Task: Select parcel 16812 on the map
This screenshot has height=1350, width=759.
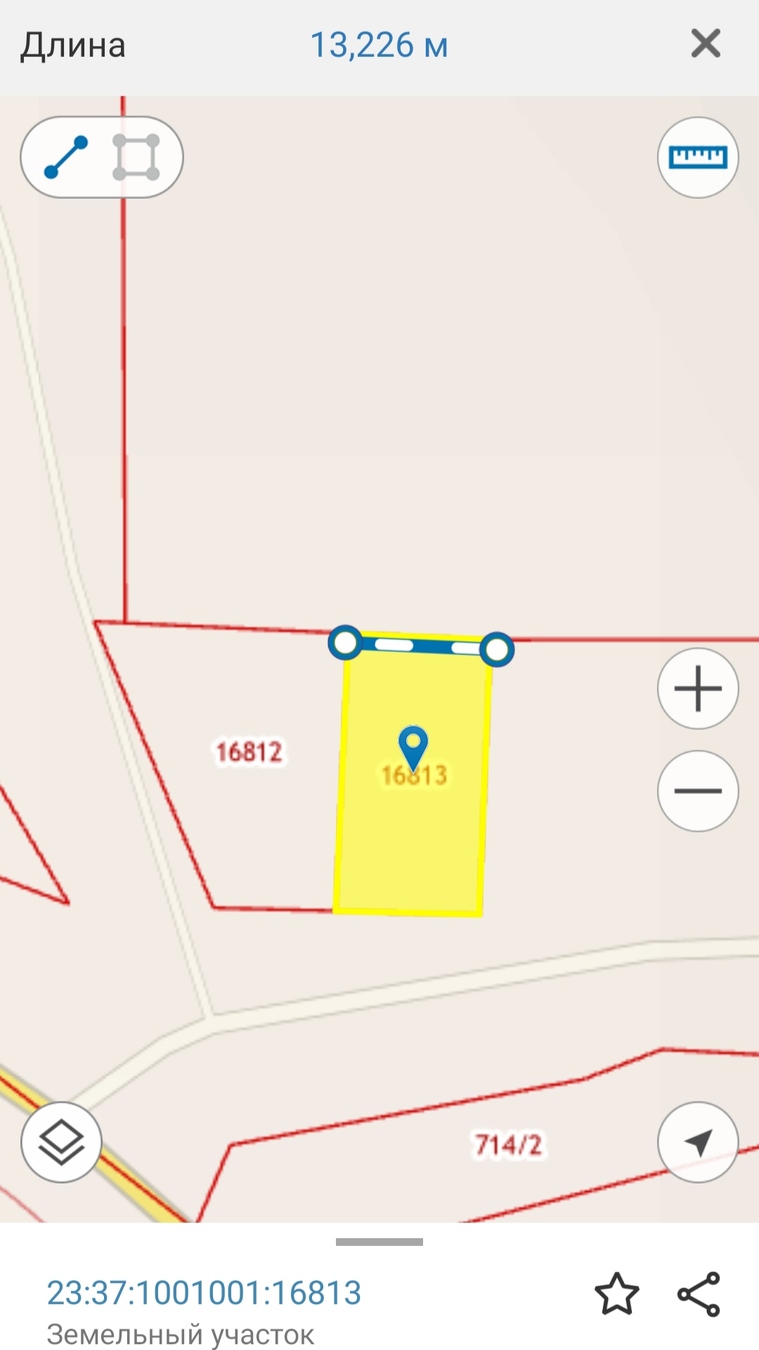Action: [x=248, y=752]
